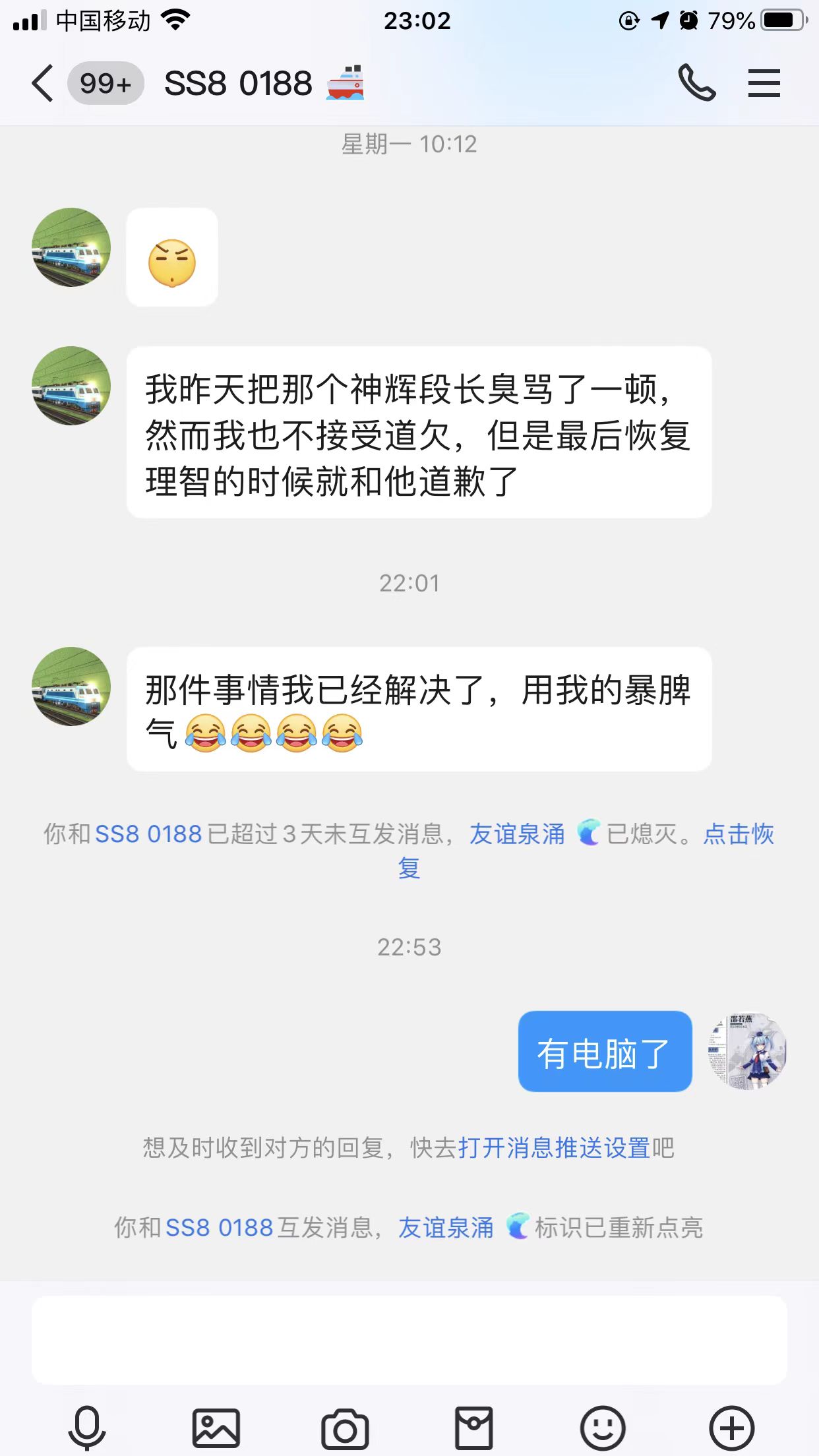Send a red packet
The width and height of the screenshot is (819, 1456).
tap(473, 1428)
